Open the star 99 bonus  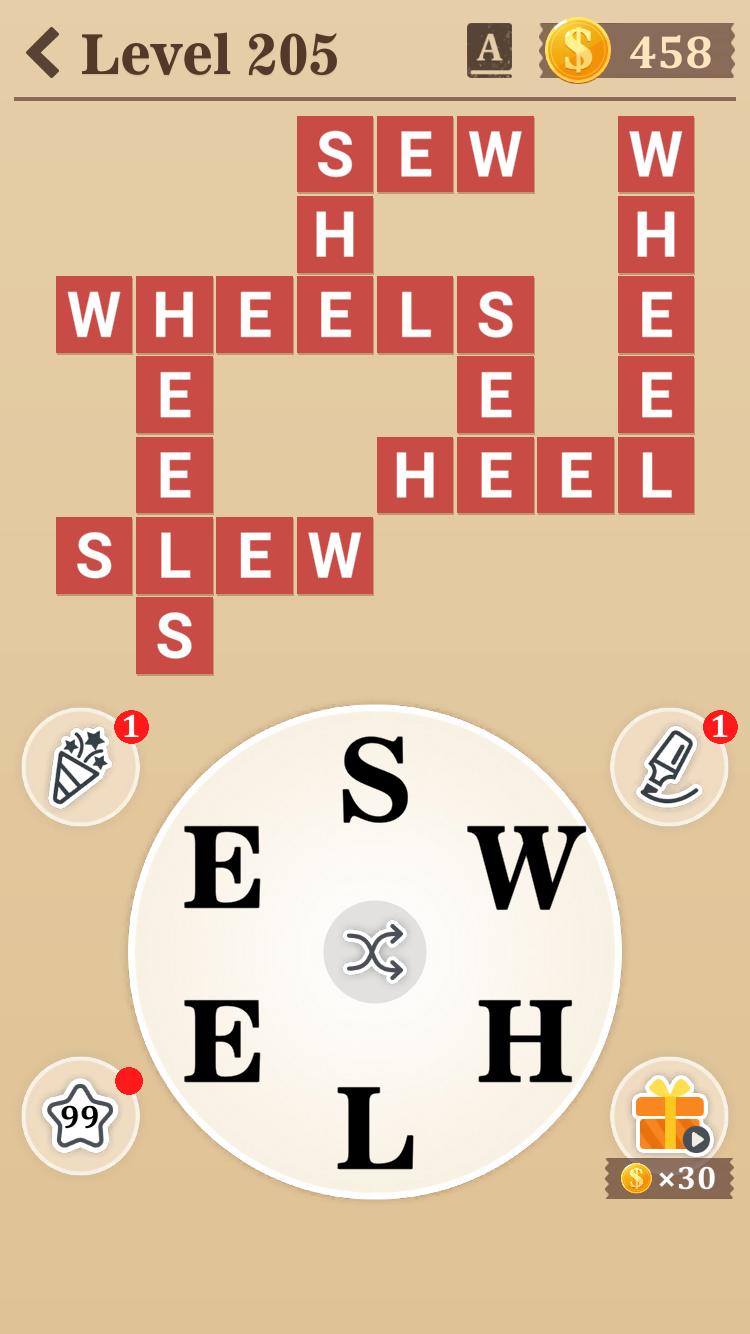(x=80, y=1116)
